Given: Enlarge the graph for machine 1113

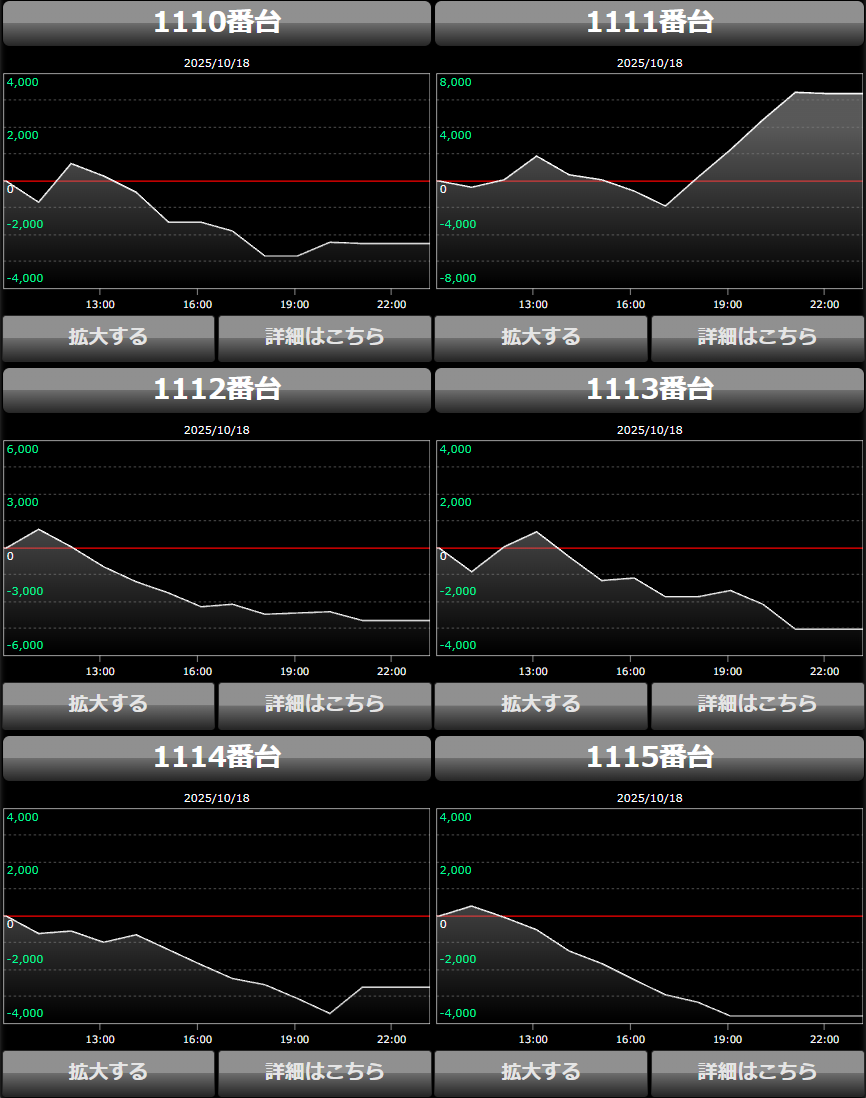Looking at the screenshot, I should (541, 704).
